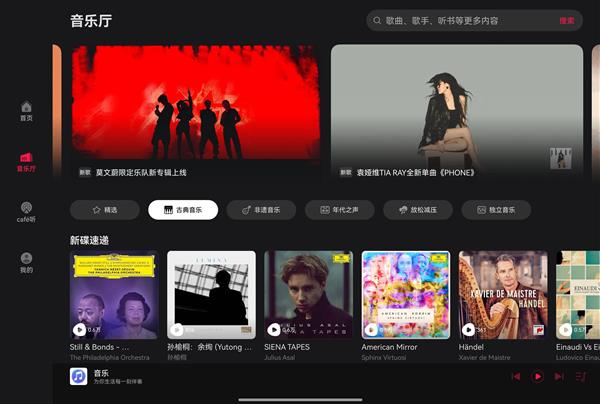Open the search box for songs and artists
The width and height of the screenshot is (600, 404).
click(x=460, y=20)
